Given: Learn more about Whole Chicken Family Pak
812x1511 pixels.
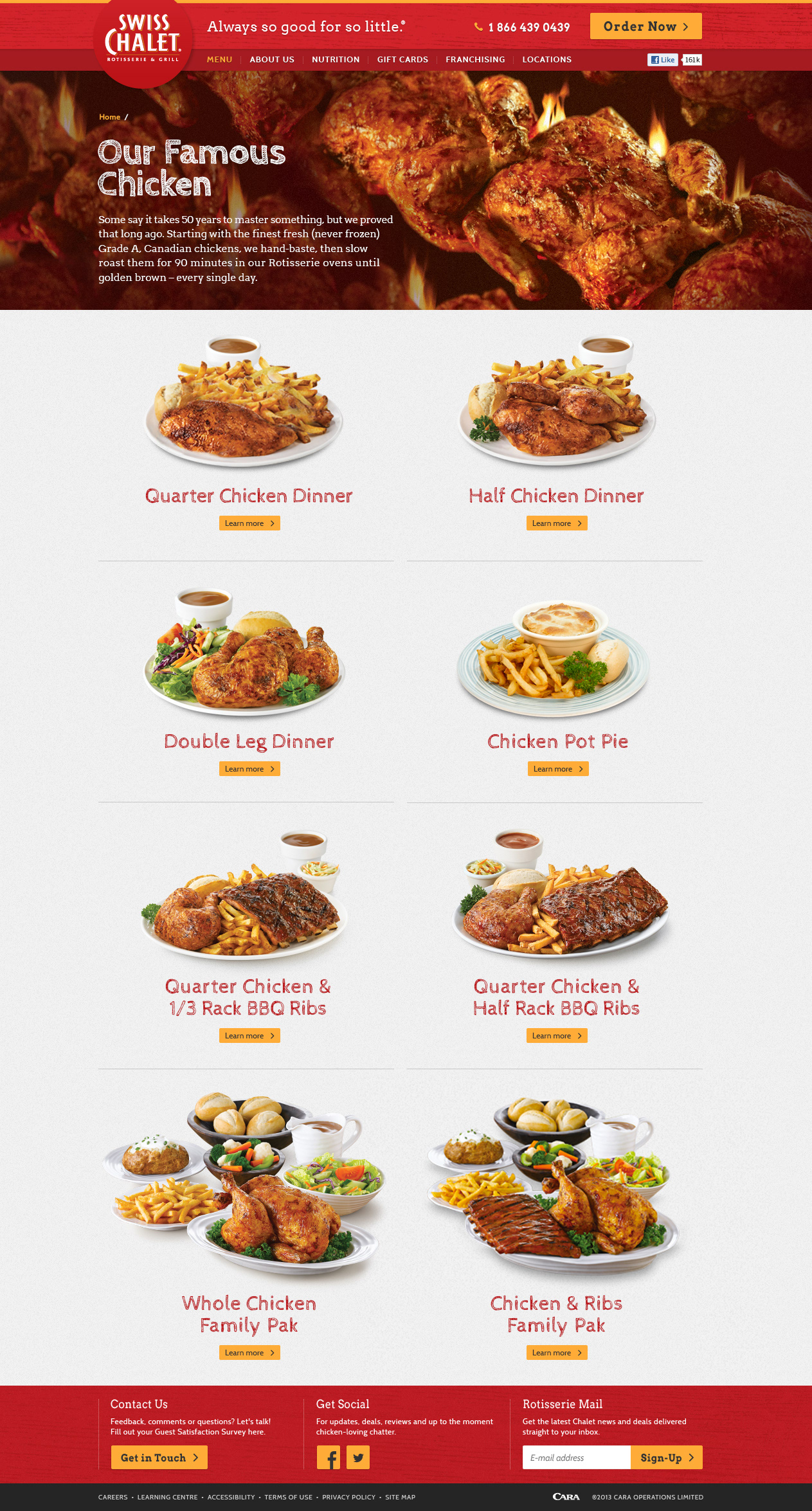Looking at the screenshot, I should pos(249,1353).
